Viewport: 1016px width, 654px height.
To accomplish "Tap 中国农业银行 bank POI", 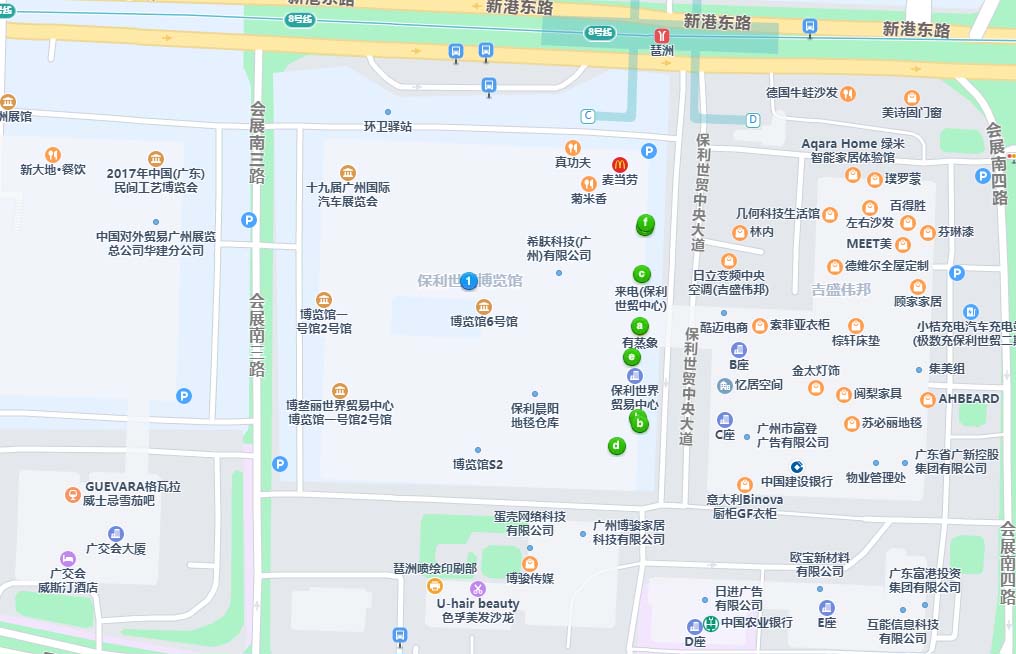I will [x=711, y=622].
